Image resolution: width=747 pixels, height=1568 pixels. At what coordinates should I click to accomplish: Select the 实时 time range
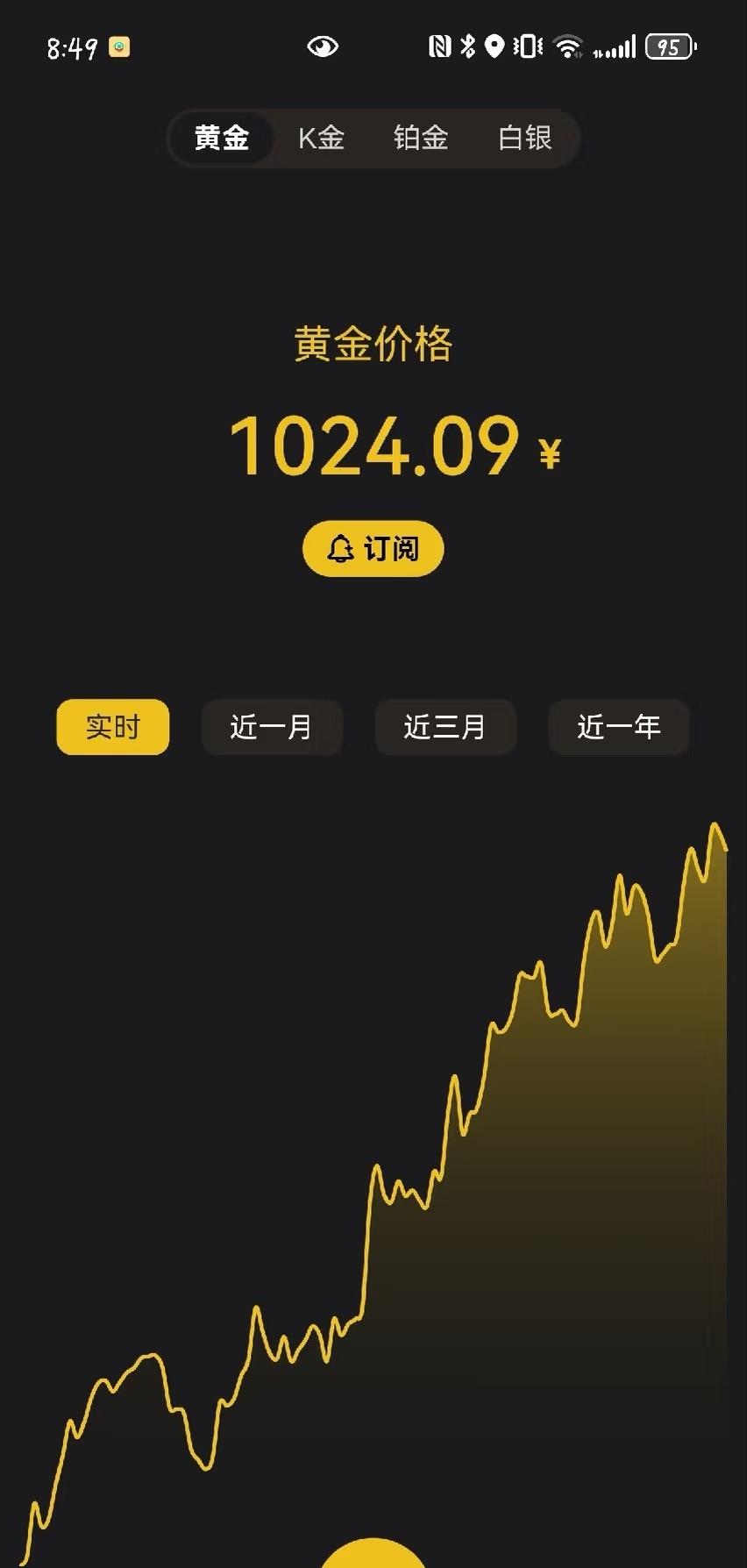click(x=112, y=727)
